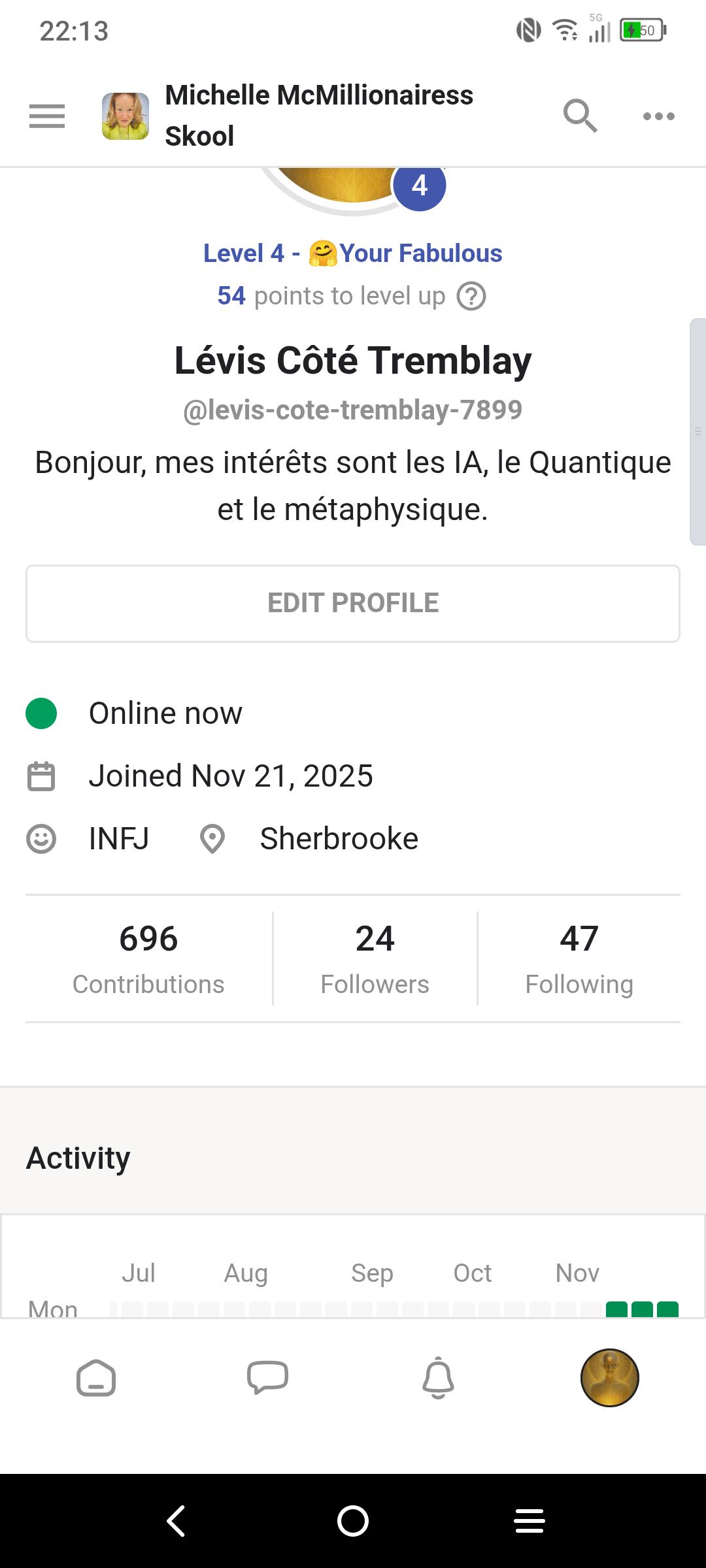Open the recent apps system button
This screenshot has height=1568, width=706.
pos(529,1521)
